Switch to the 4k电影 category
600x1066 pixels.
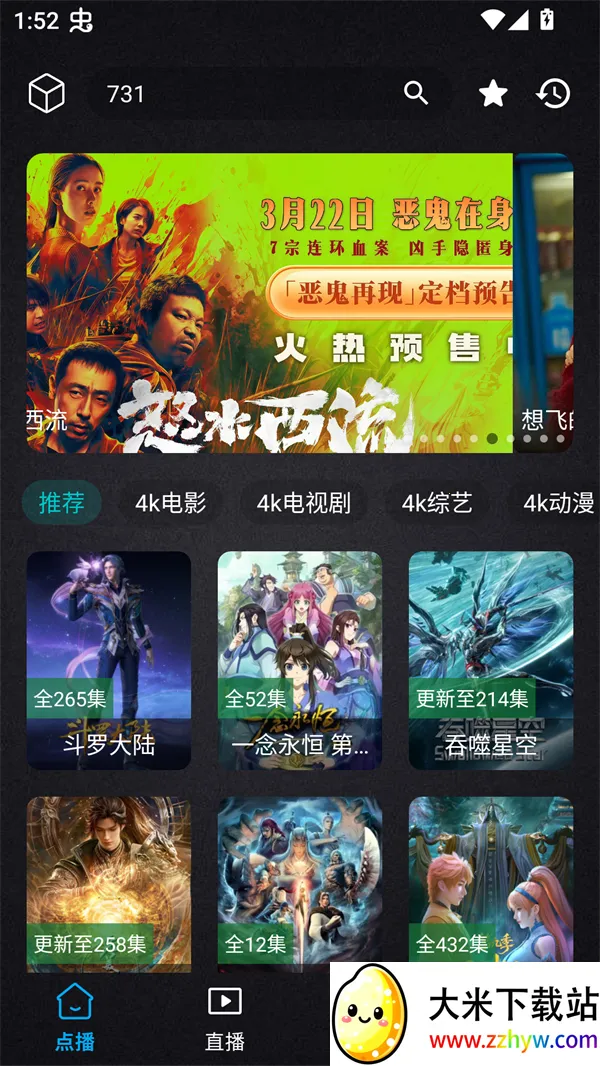pyautogui.click(x=171, y=503)
